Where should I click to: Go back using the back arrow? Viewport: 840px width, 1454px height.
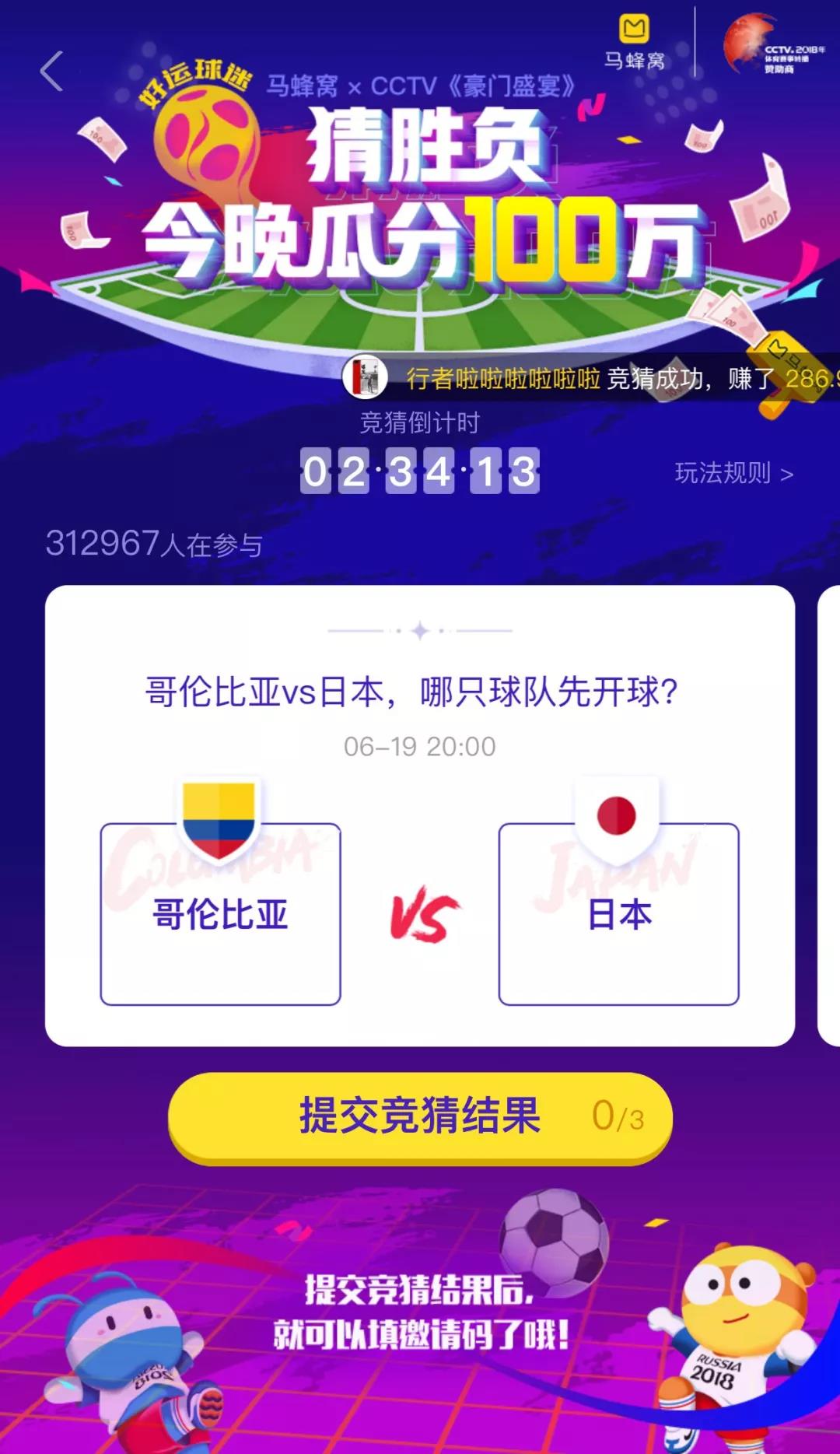[52, 71]
